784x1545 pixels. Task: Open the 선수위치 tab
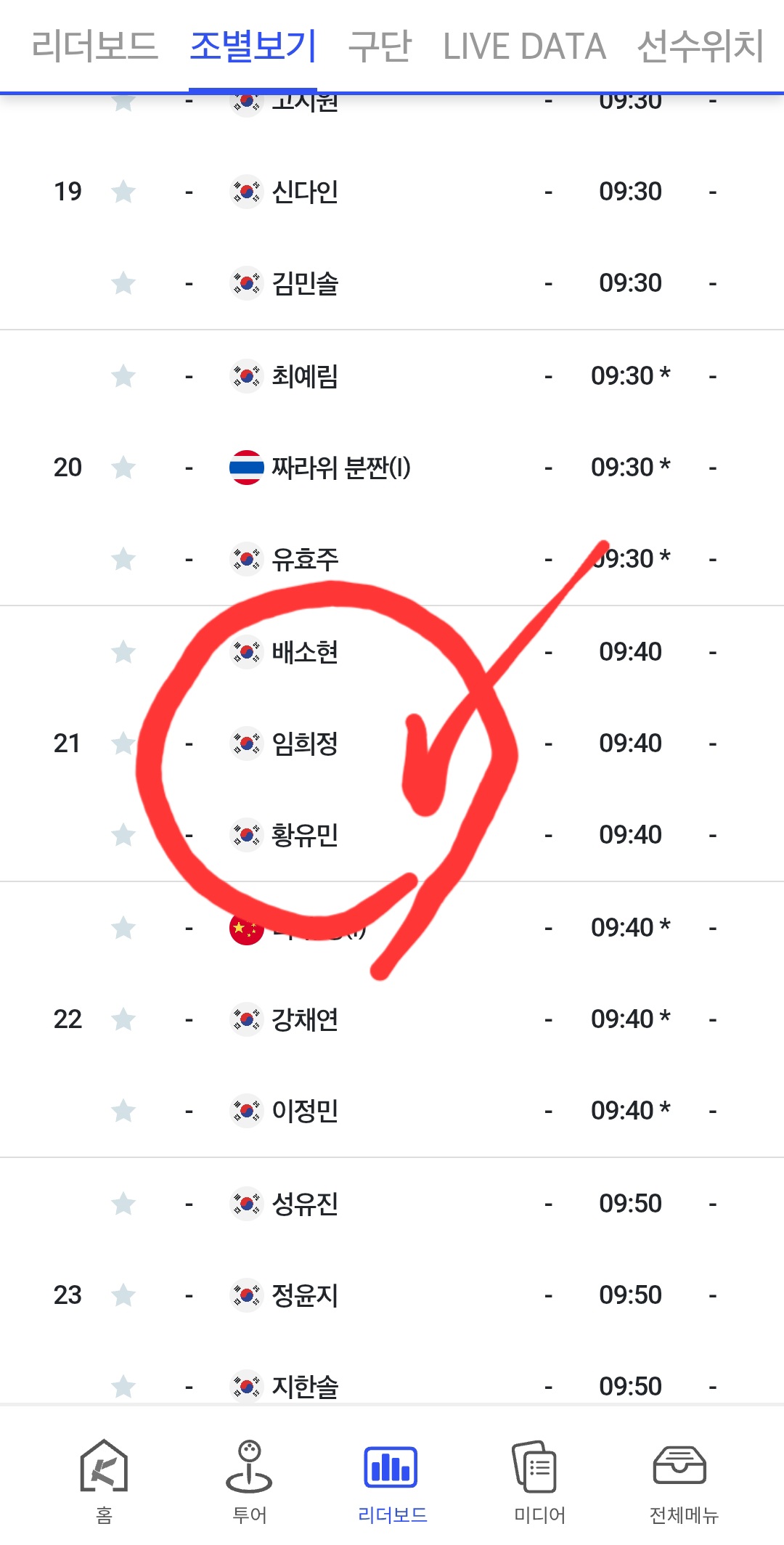tap(700, 46)
